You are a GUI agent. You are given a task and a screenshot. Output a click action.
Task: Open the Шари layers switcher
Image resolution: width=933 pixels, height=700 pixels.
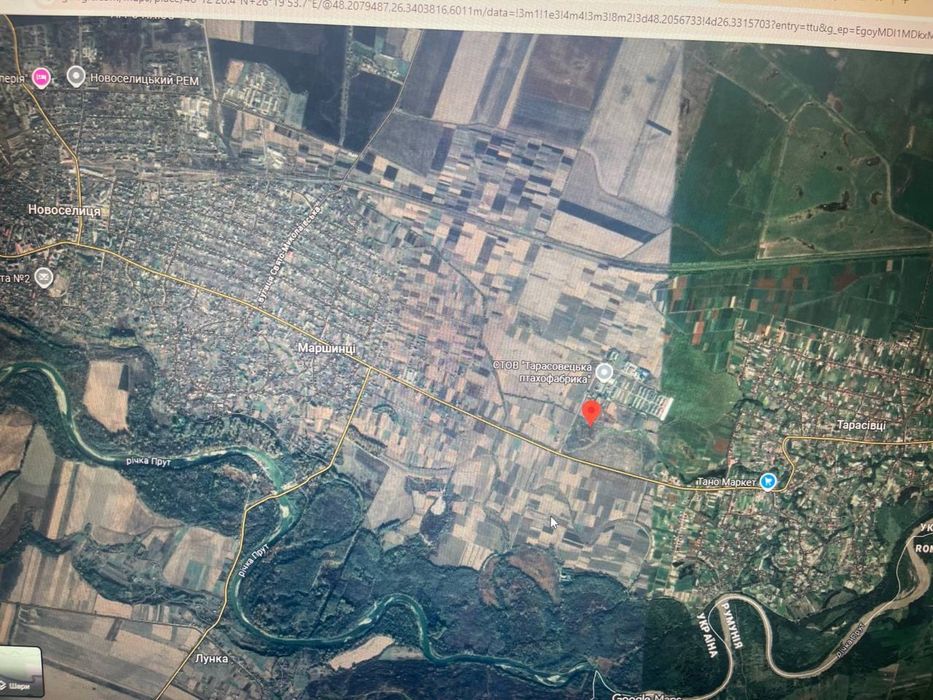tap(20, 673)
